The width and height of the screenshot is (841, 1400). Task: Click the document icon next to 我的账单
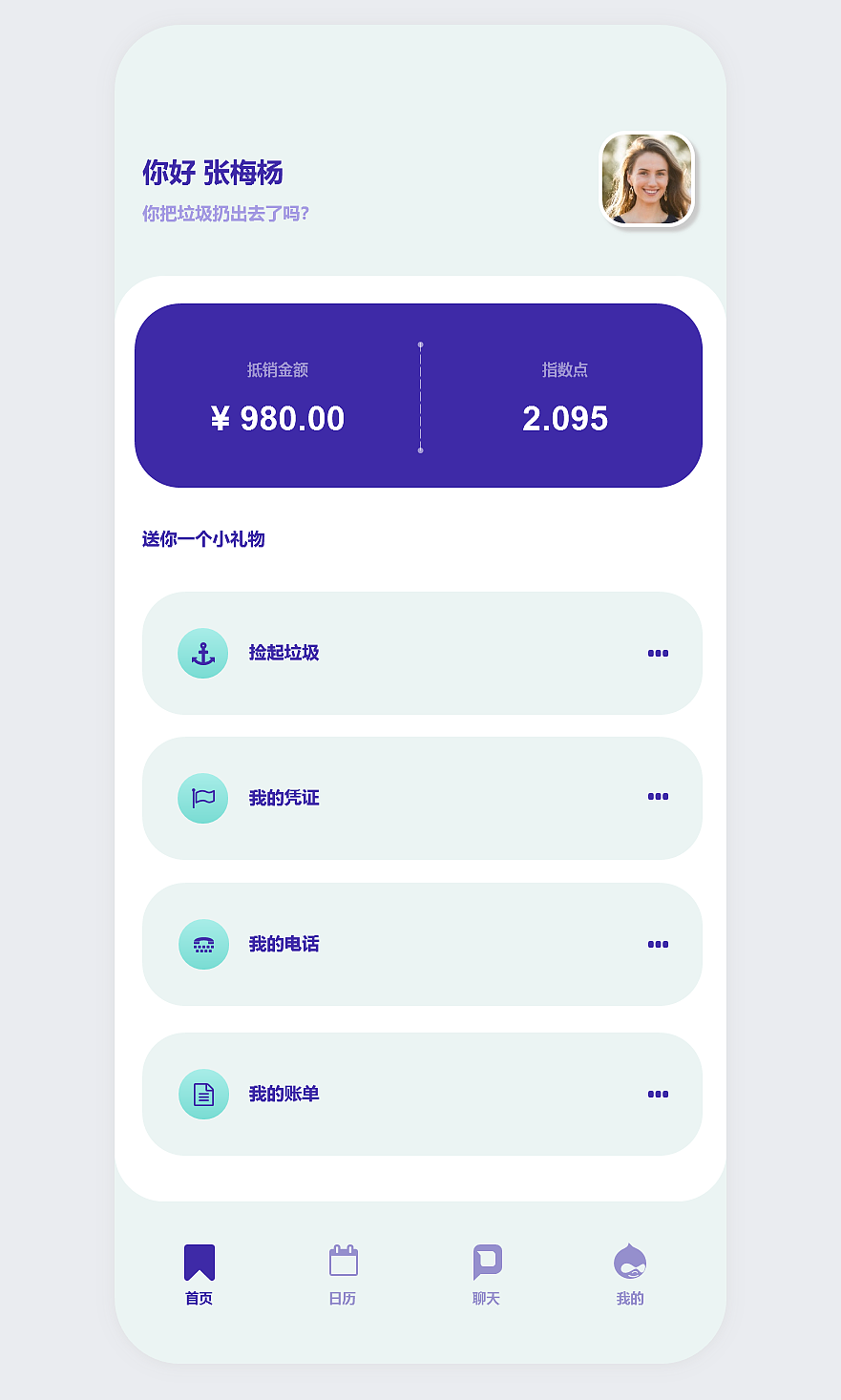point(203,1095)
